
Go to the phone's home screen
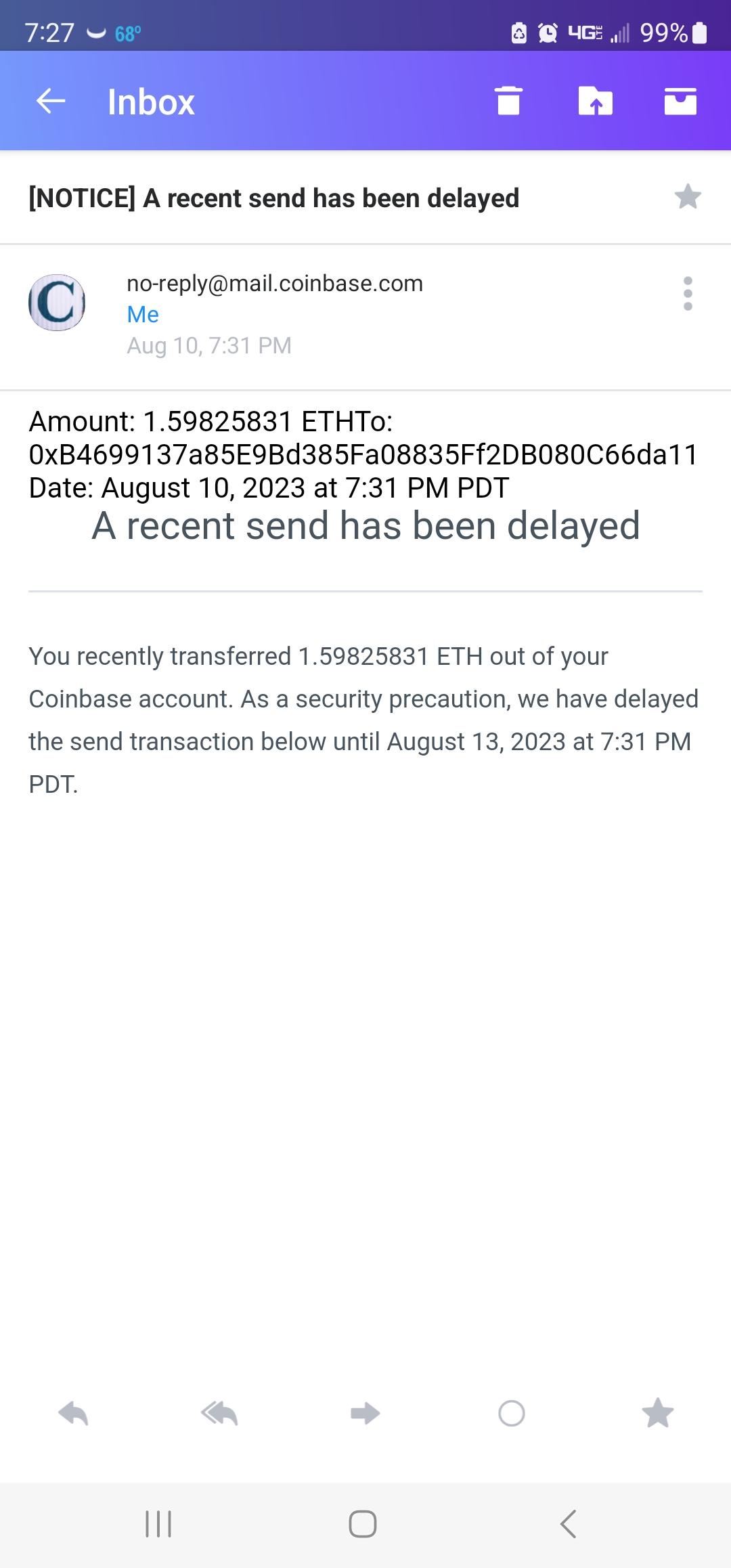point(363,1524)
